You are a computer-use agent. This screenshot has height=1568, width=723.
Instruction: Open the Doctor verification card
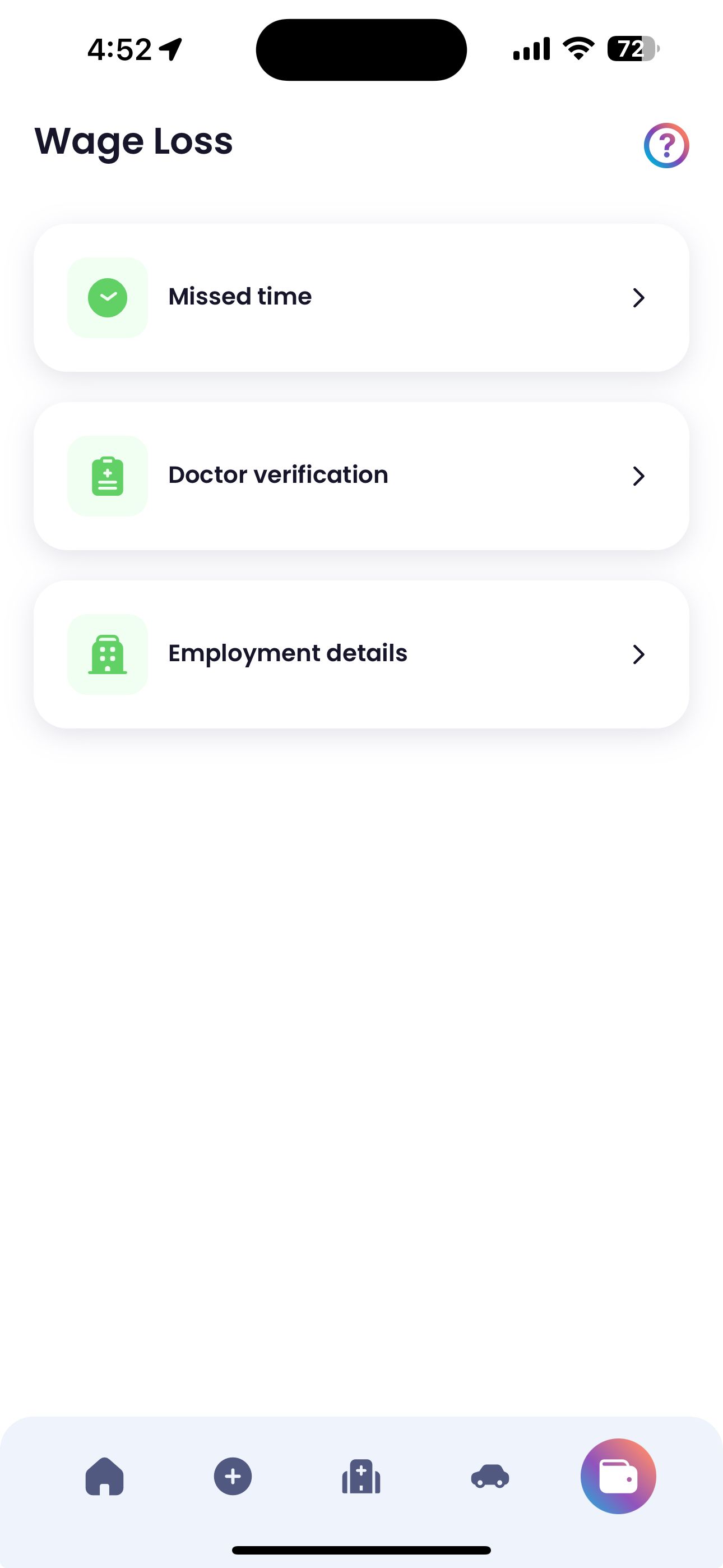coord(361,476)
